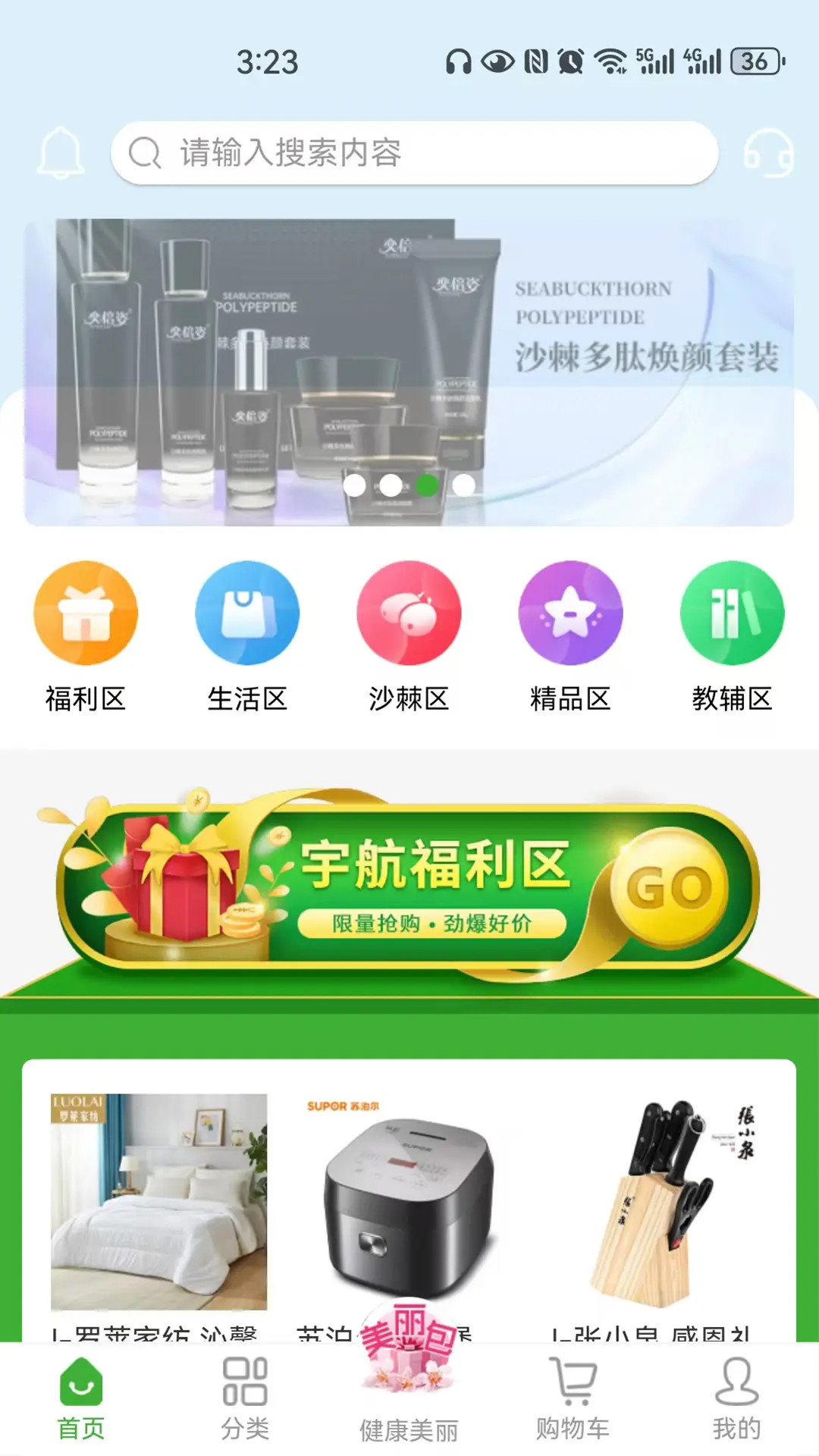This screenshot has height=1456, width=819.
Task: Open customer service via headset icon
Action: coord(768,152)
